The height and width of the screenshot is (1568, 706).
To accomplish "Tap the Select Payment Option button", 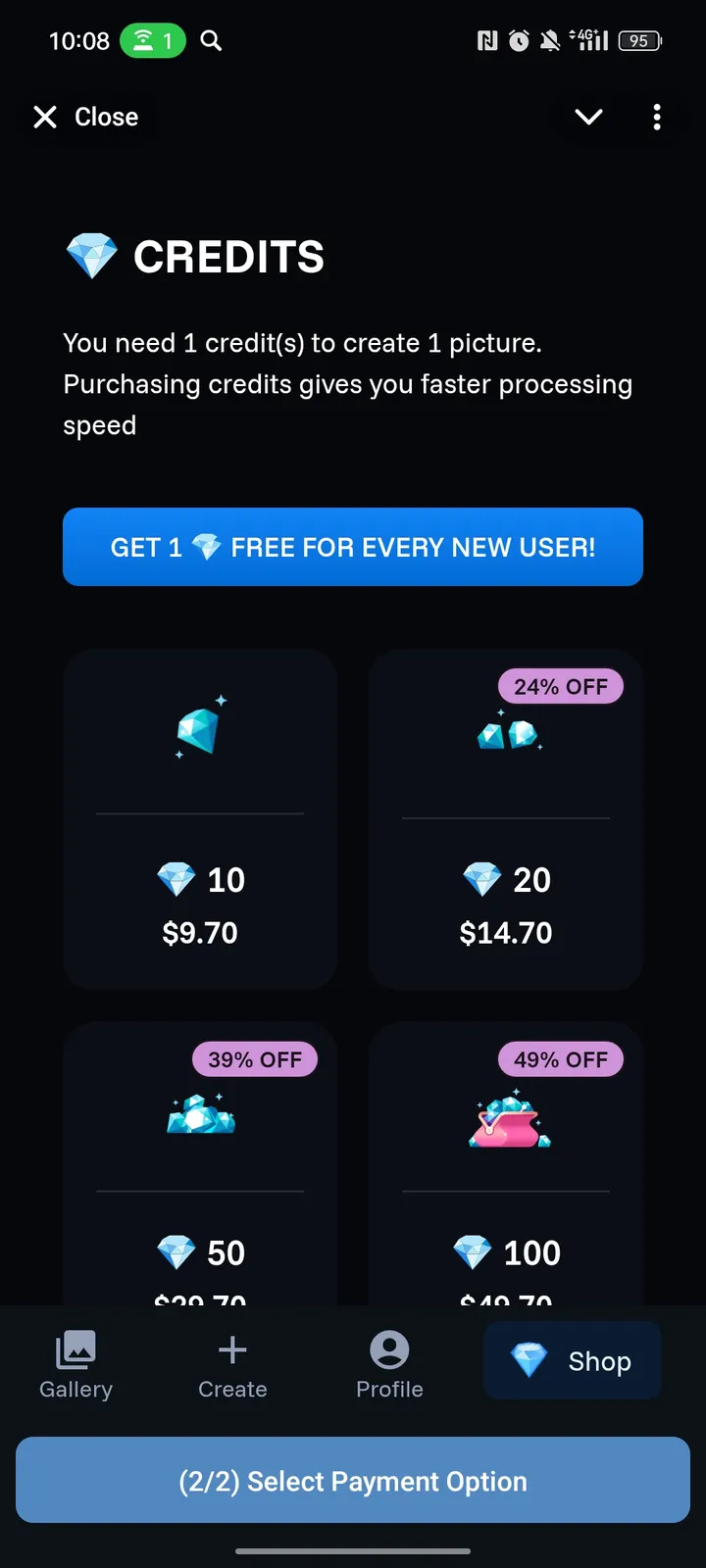I will (353, 1480).
